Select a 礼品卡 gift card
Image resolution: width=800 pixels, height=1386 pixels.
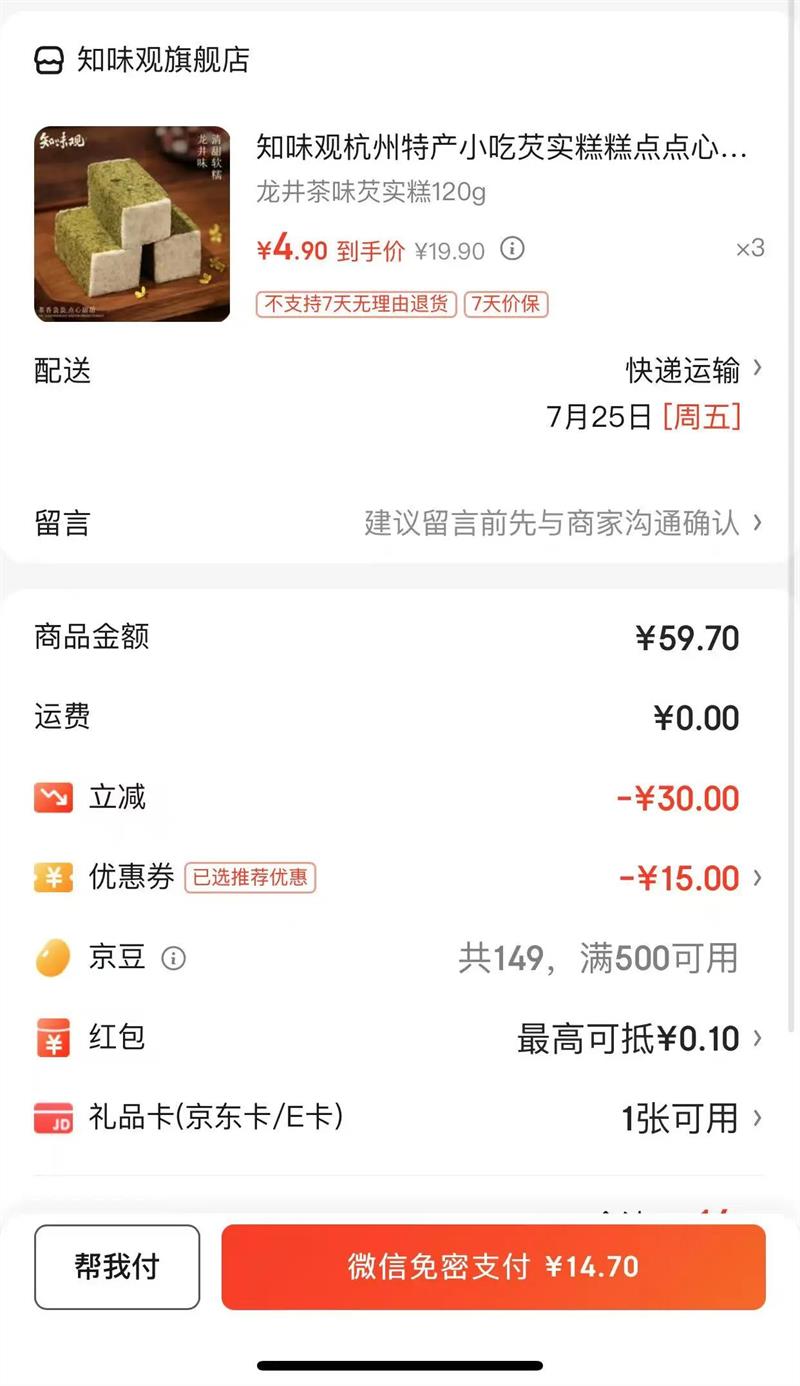pos(690,1118)
